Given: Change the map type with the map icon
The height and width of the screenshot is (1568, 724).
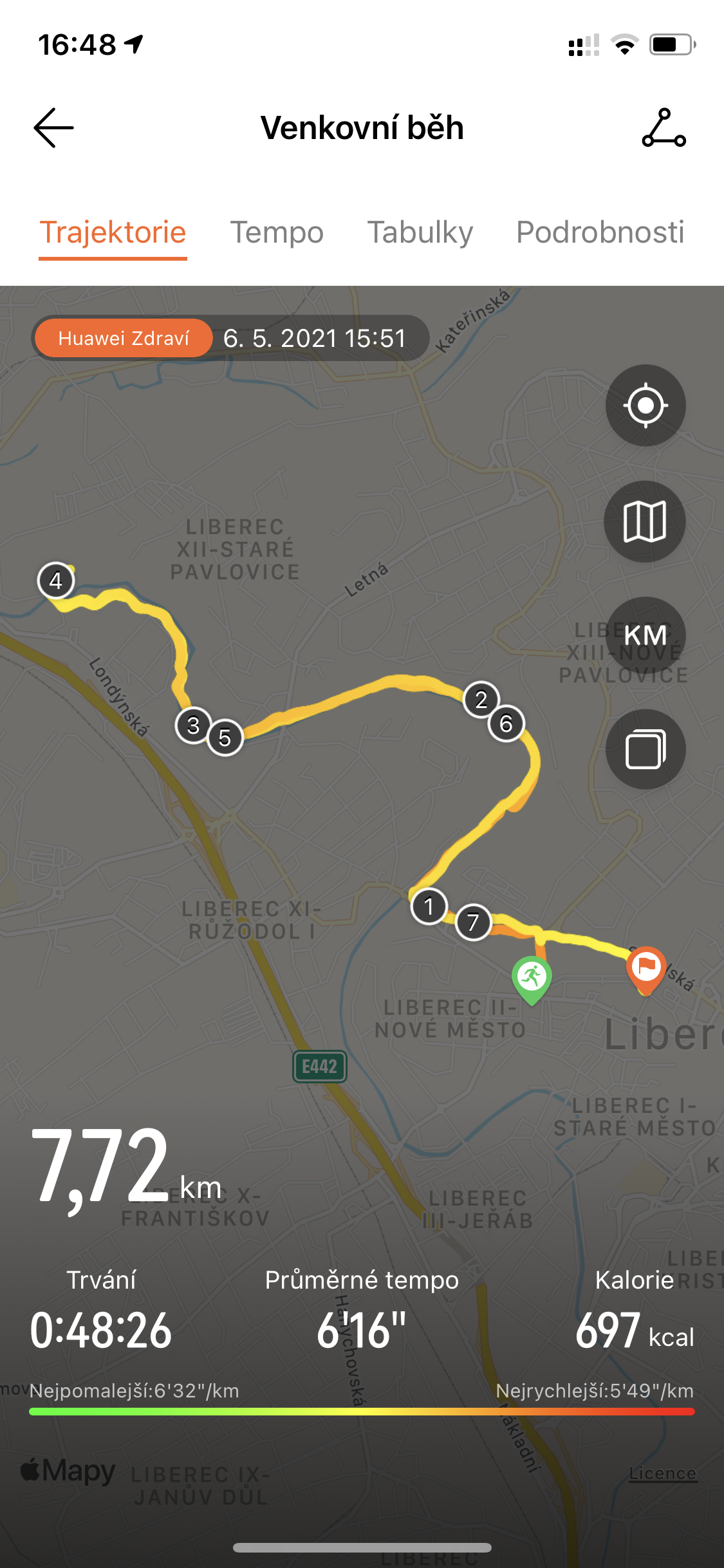Looking at the screenshot, I should pyautogui.click(x=645, y=521).
